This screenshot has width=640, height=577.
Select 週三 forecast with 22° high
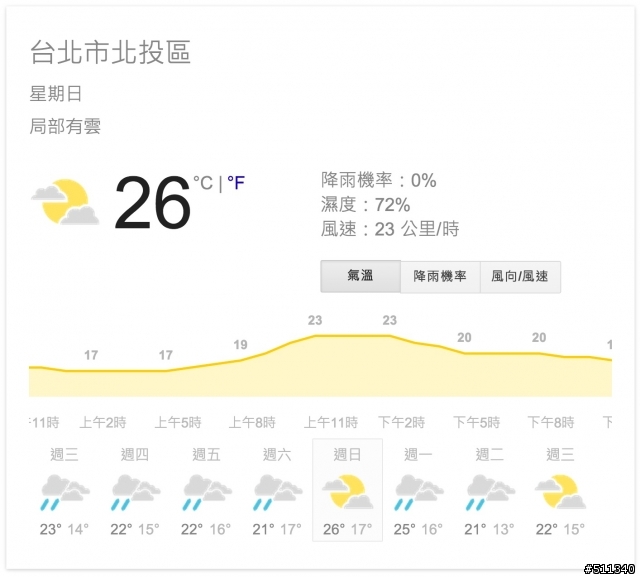pyautogui.click(x=560, y=490)
